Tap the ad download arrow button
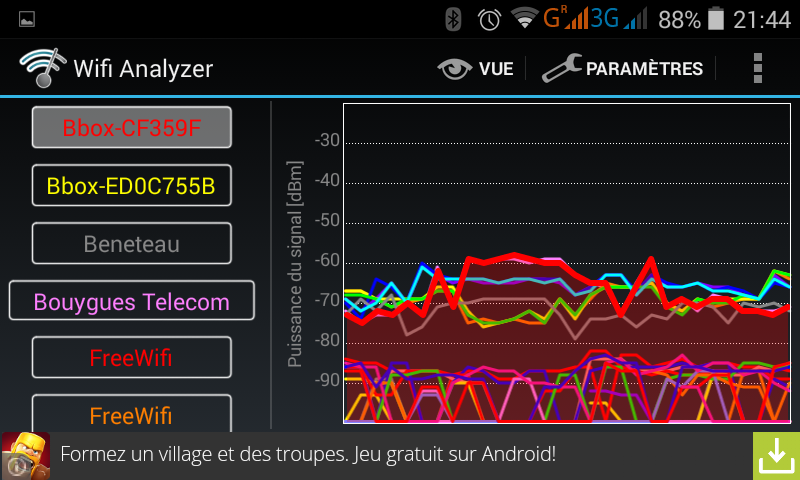800x480 pixels. 776,456
